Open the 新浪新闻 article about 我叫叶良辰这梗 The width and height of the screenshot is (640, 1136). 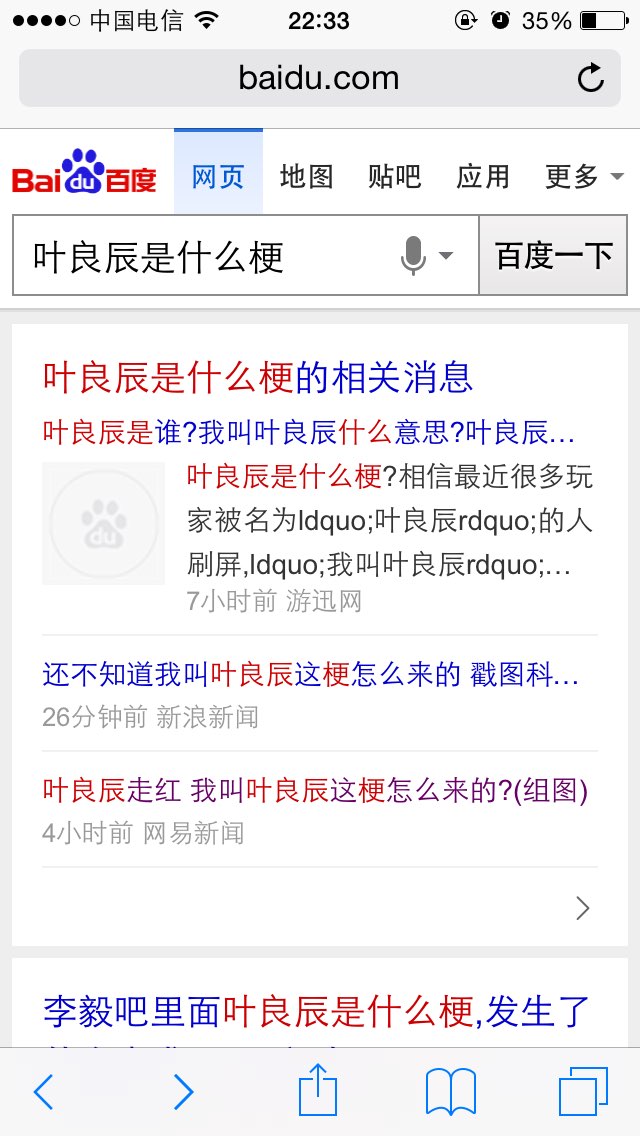[310, 675]
